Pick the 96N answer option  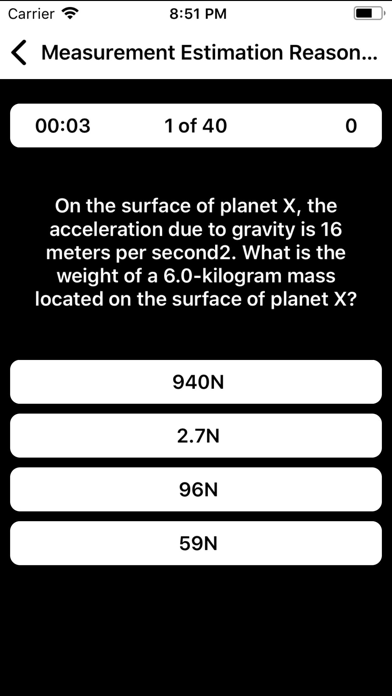click(196, 489)
